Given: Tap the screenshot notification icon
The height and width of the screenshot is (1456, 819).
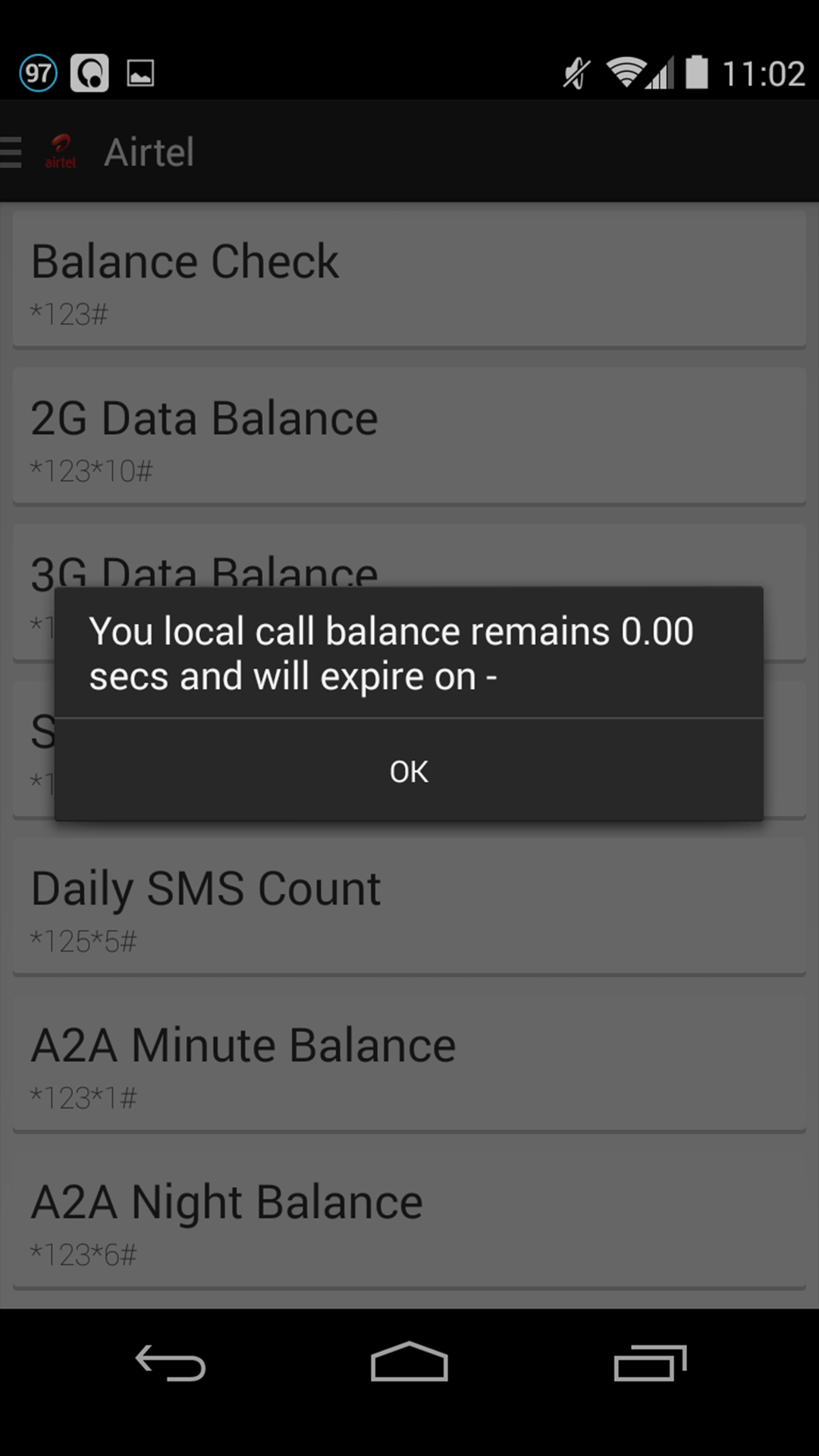Looking at the screenshot, I should click(x=140, y=72).
